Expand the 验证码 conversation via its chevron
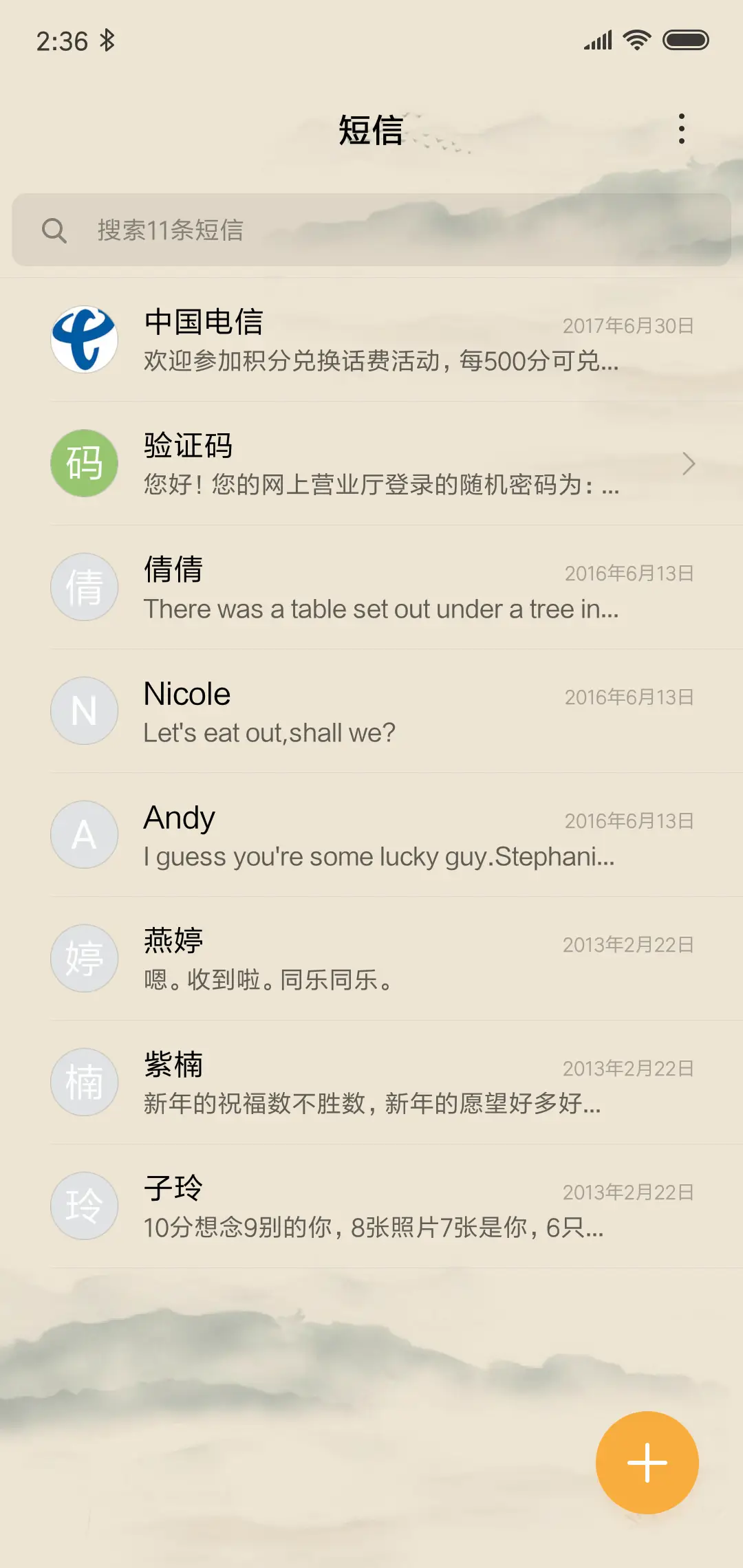 (689, 464)
